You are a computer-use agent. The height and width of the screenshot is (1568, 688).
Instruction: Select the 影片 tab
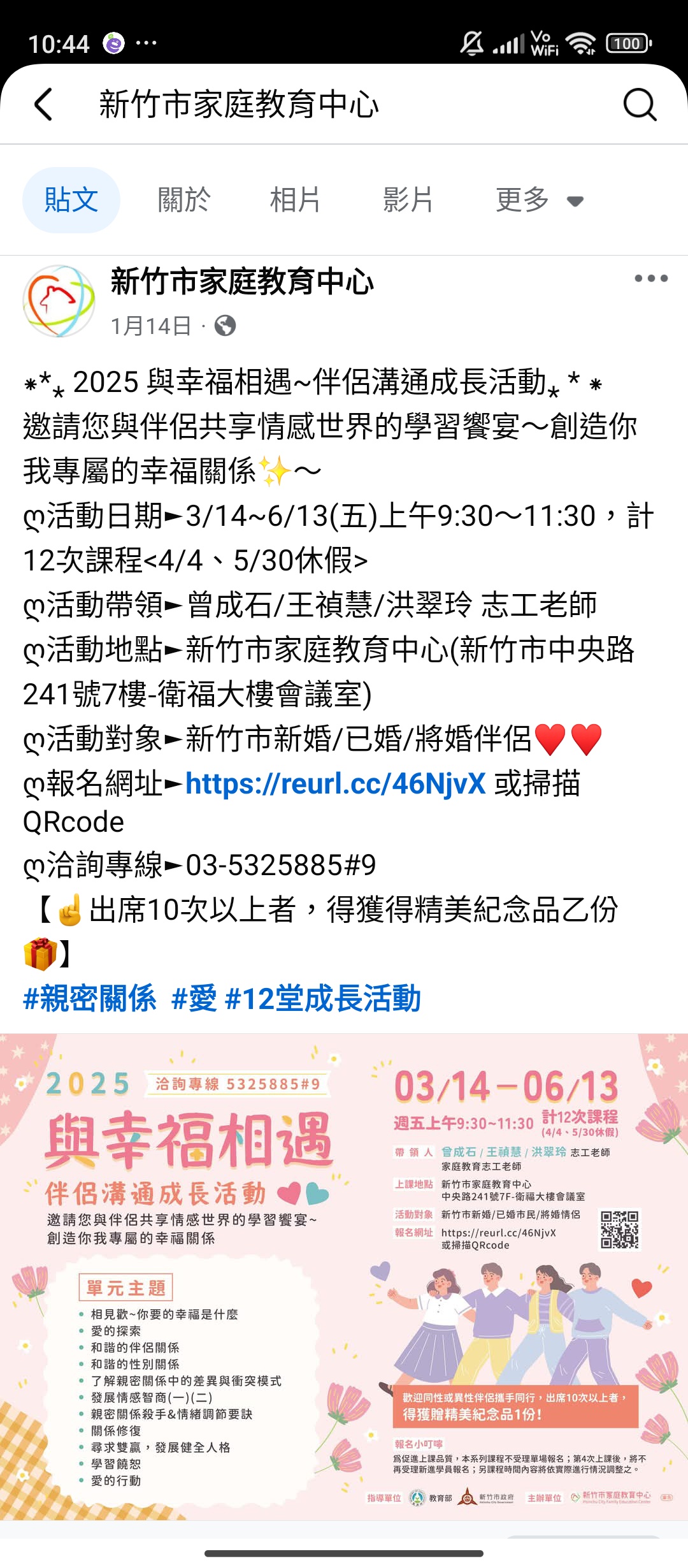[408, 200]
